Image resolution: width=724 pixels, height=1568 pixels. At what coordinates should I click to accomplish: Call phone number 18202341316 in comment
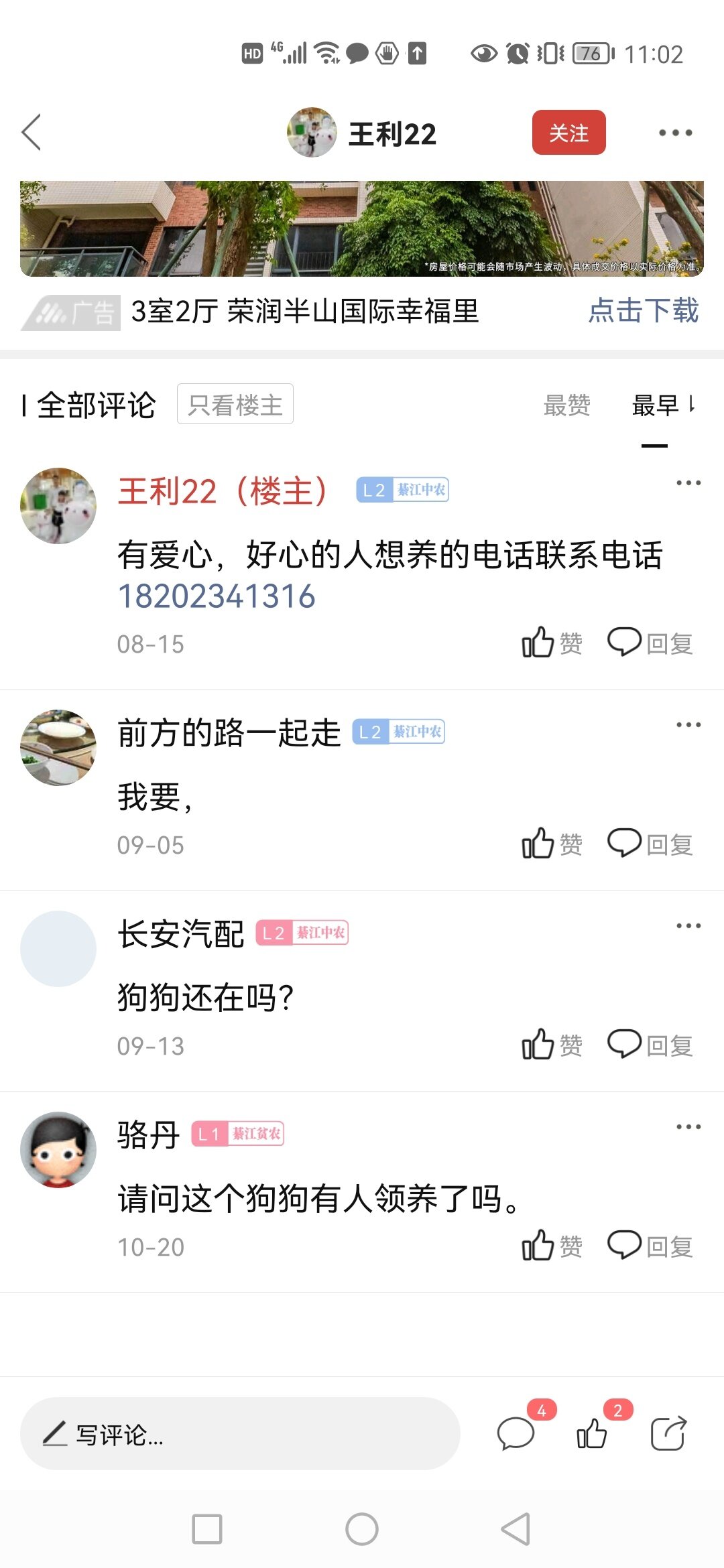coord(216,596)
